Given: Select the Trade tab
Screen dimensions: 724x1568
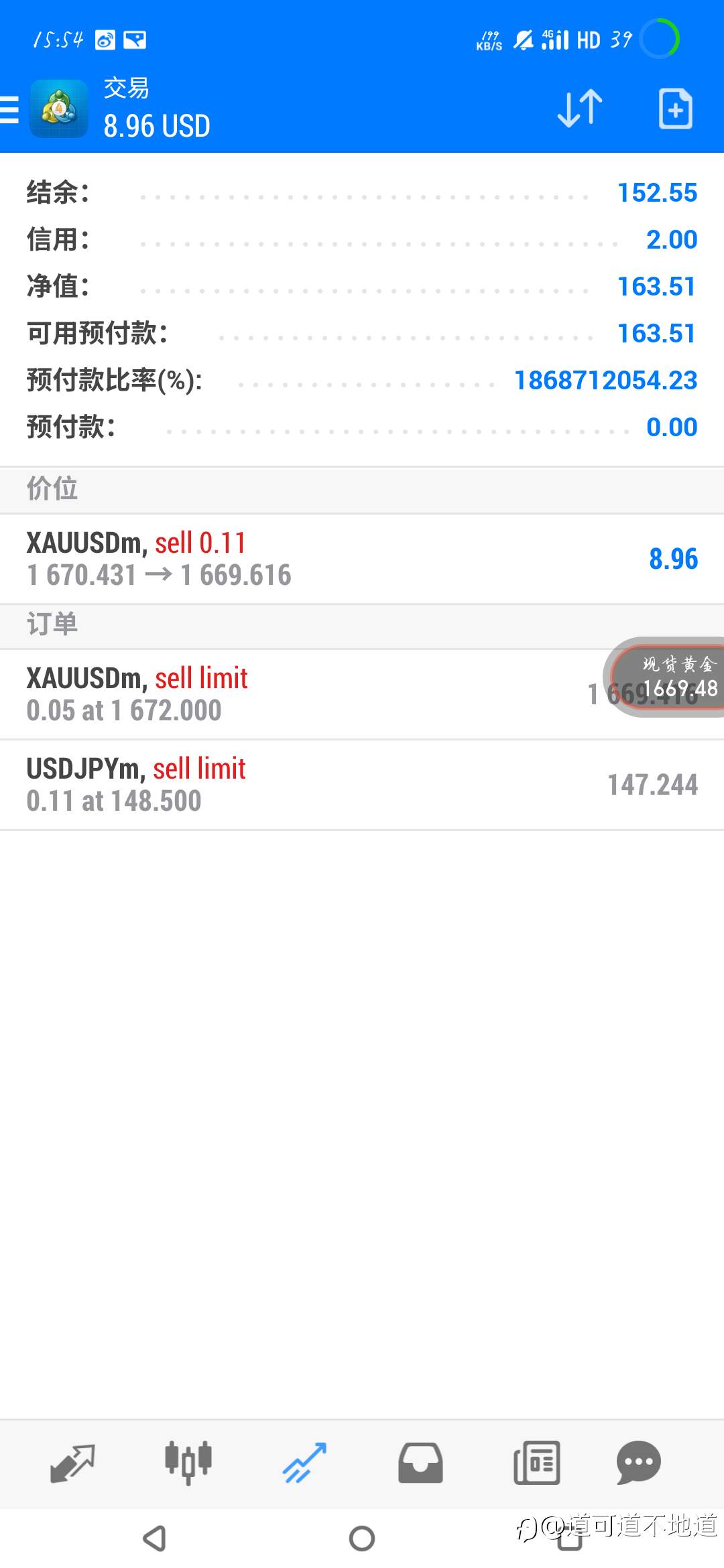Looking at the screenshot, I should click(304, 1463).
